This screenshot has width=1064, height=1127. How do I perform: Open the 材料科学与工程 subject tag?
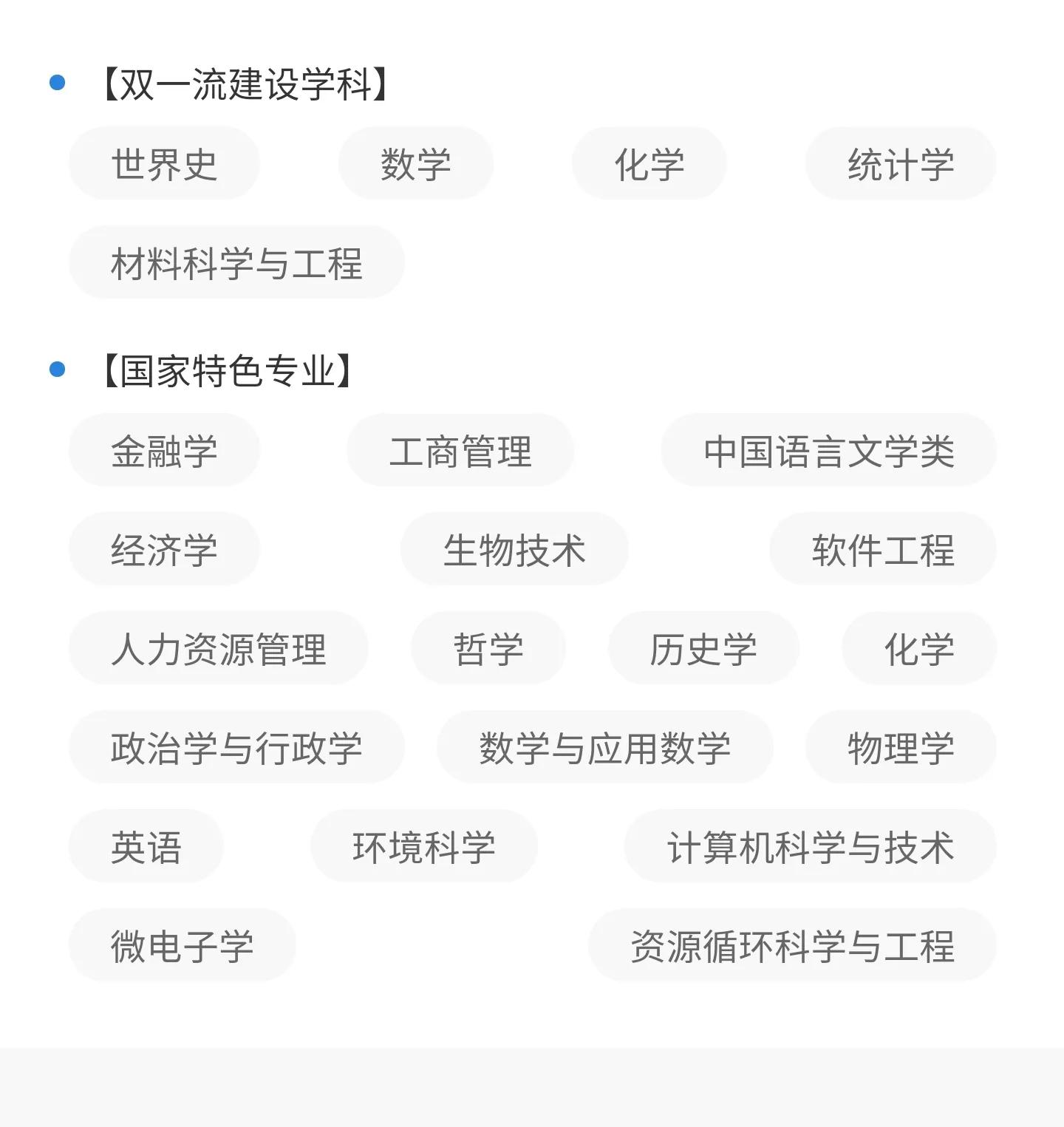click(x=236, y=262)
